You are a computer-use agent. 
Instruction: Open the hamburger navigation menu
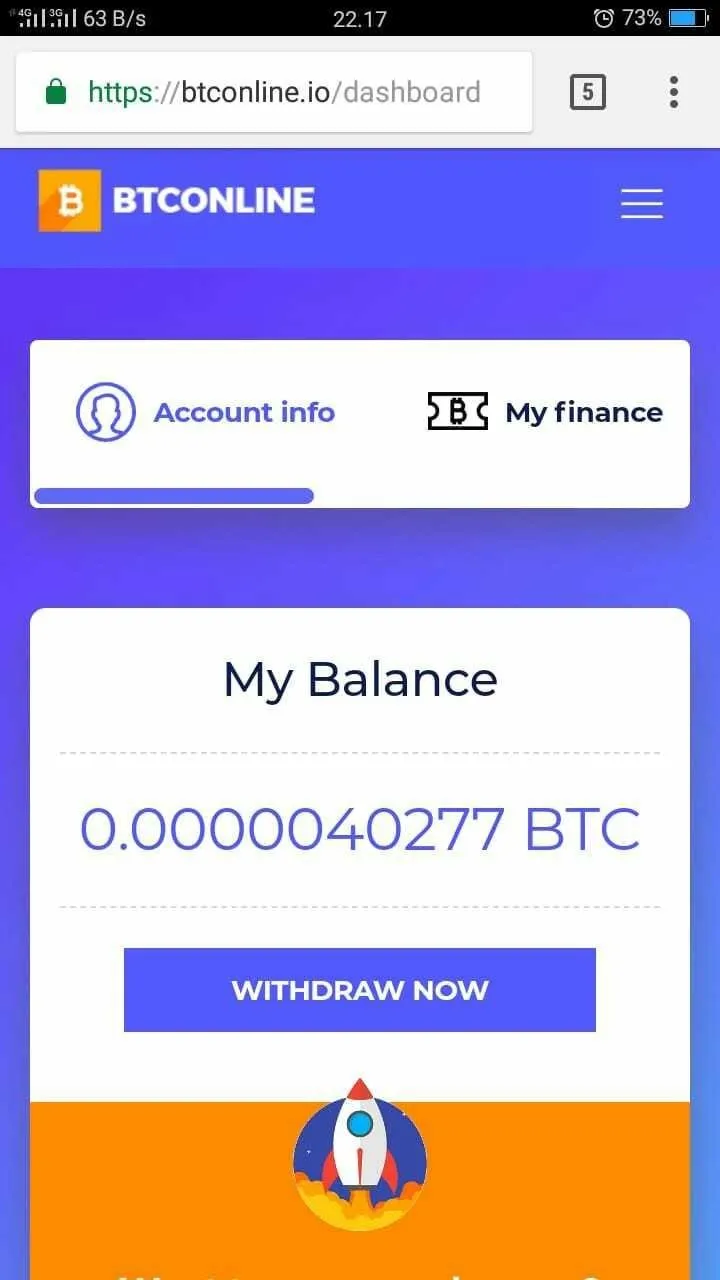click(641, 203)
